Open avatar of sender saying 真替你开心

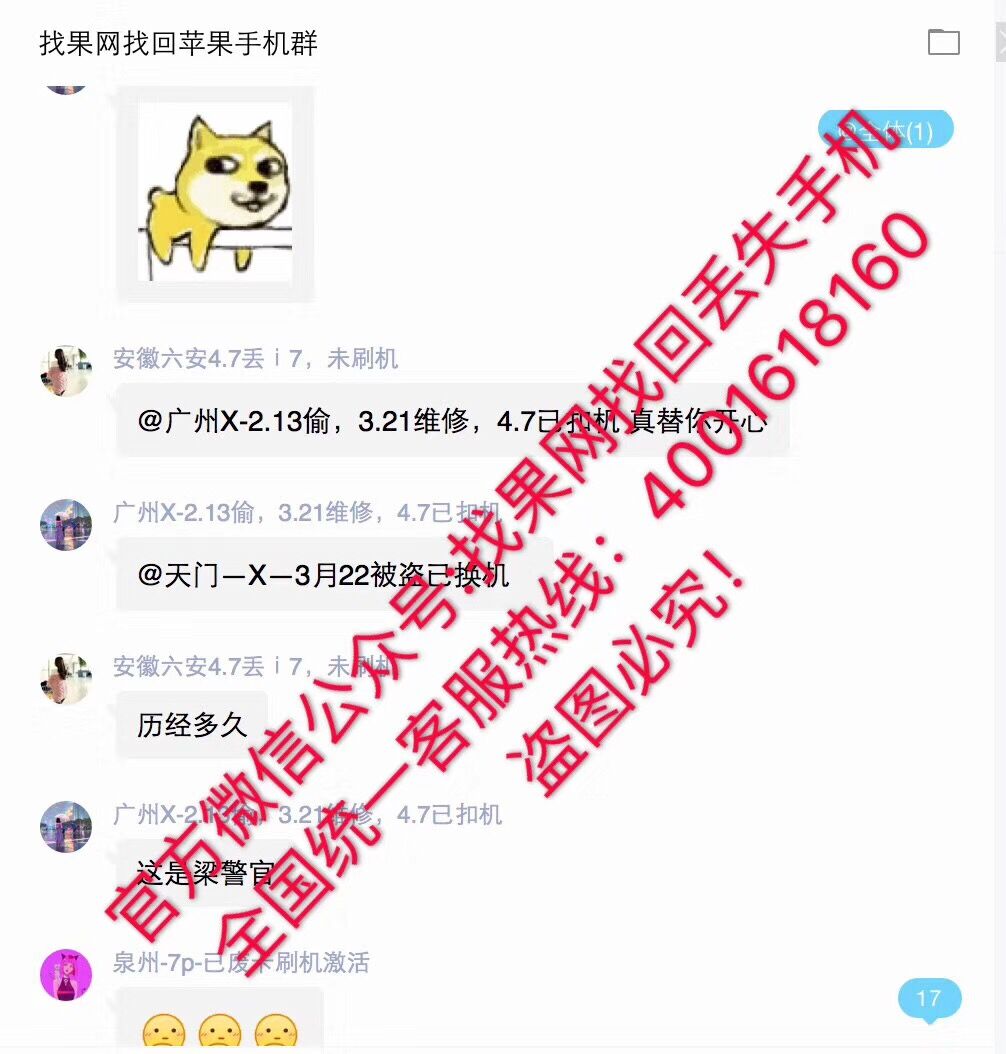[66, 371]
